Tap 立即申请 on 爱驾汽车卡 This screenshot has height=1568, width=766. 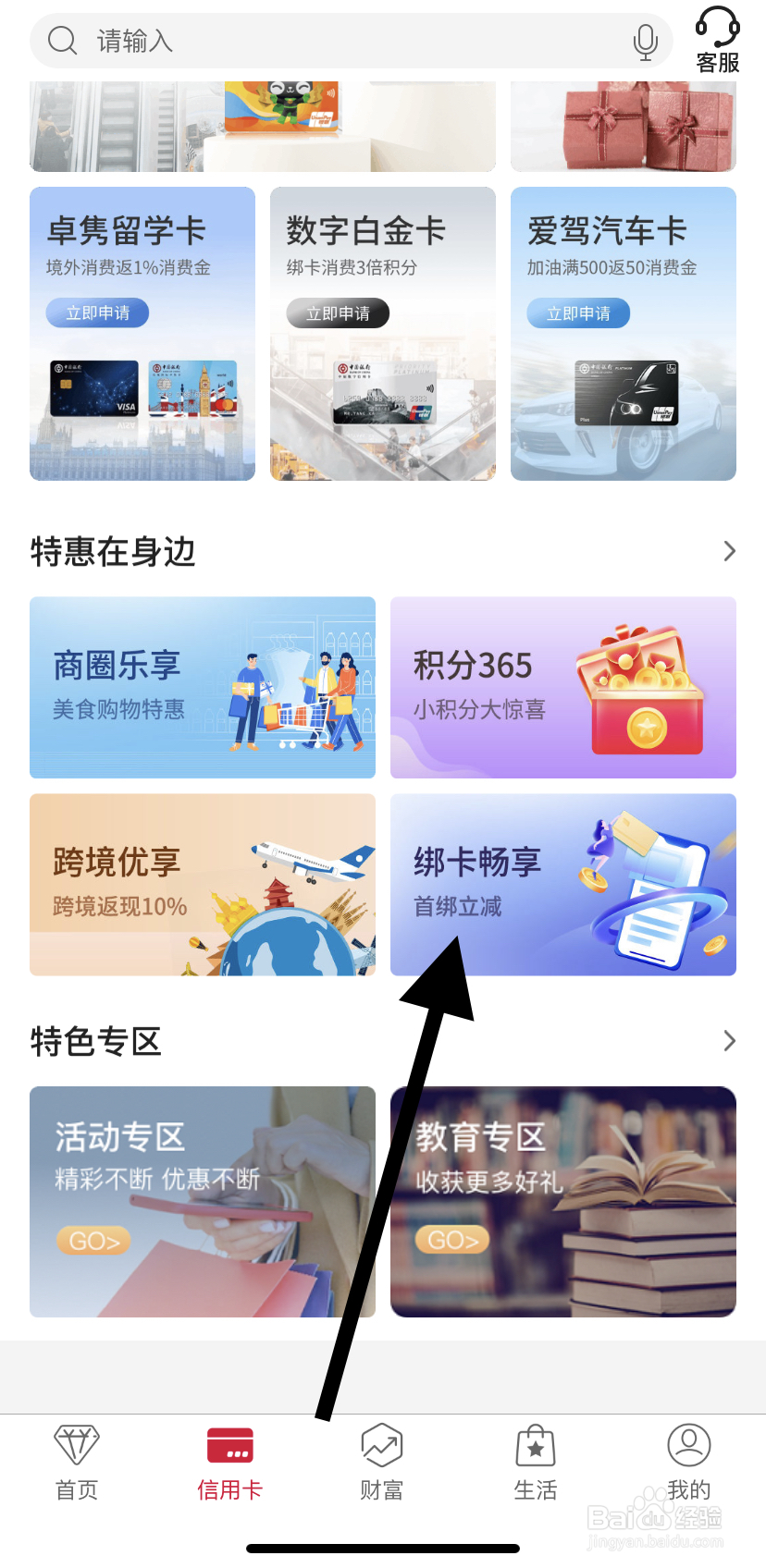pyautogui.click(x=577, y=312)
